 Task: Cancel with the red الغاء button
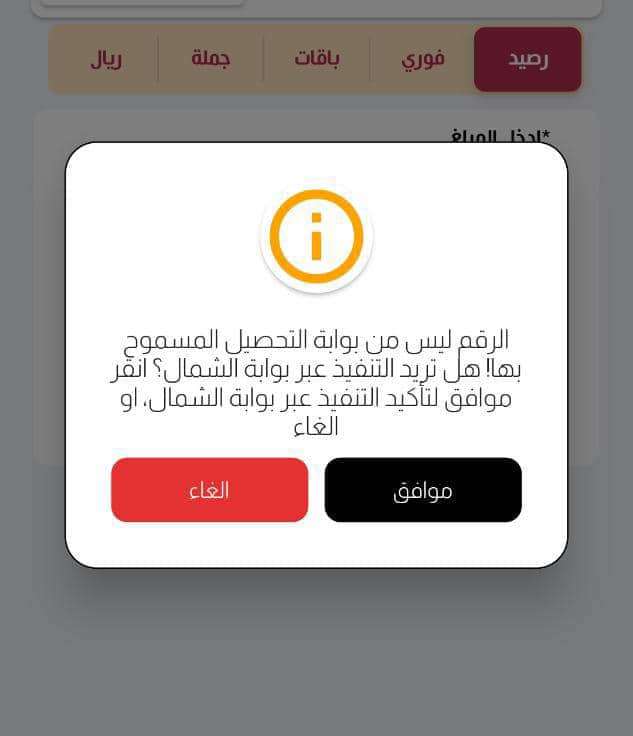tap(209, 490)
